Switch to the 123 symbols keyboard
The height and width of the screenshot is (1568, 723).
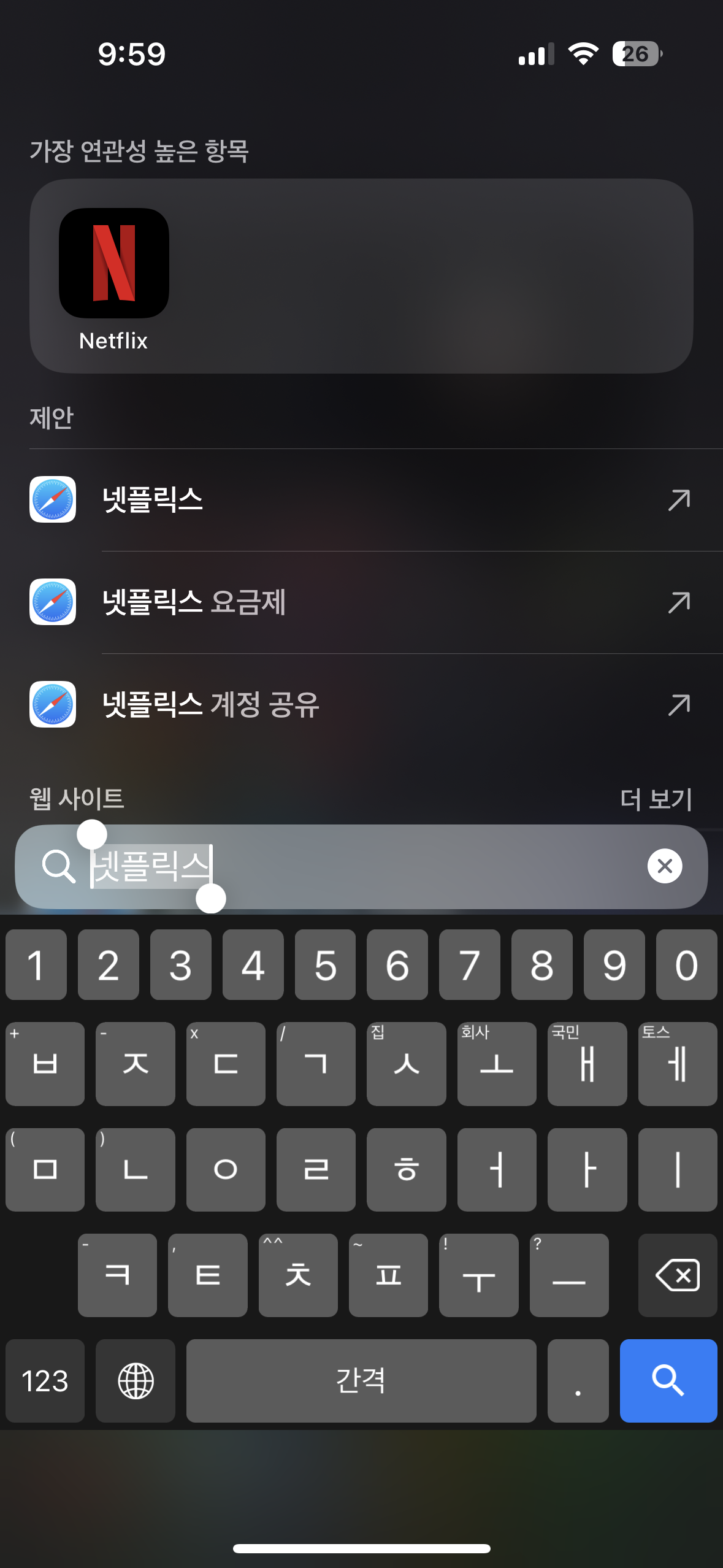tap(45, 1380)
